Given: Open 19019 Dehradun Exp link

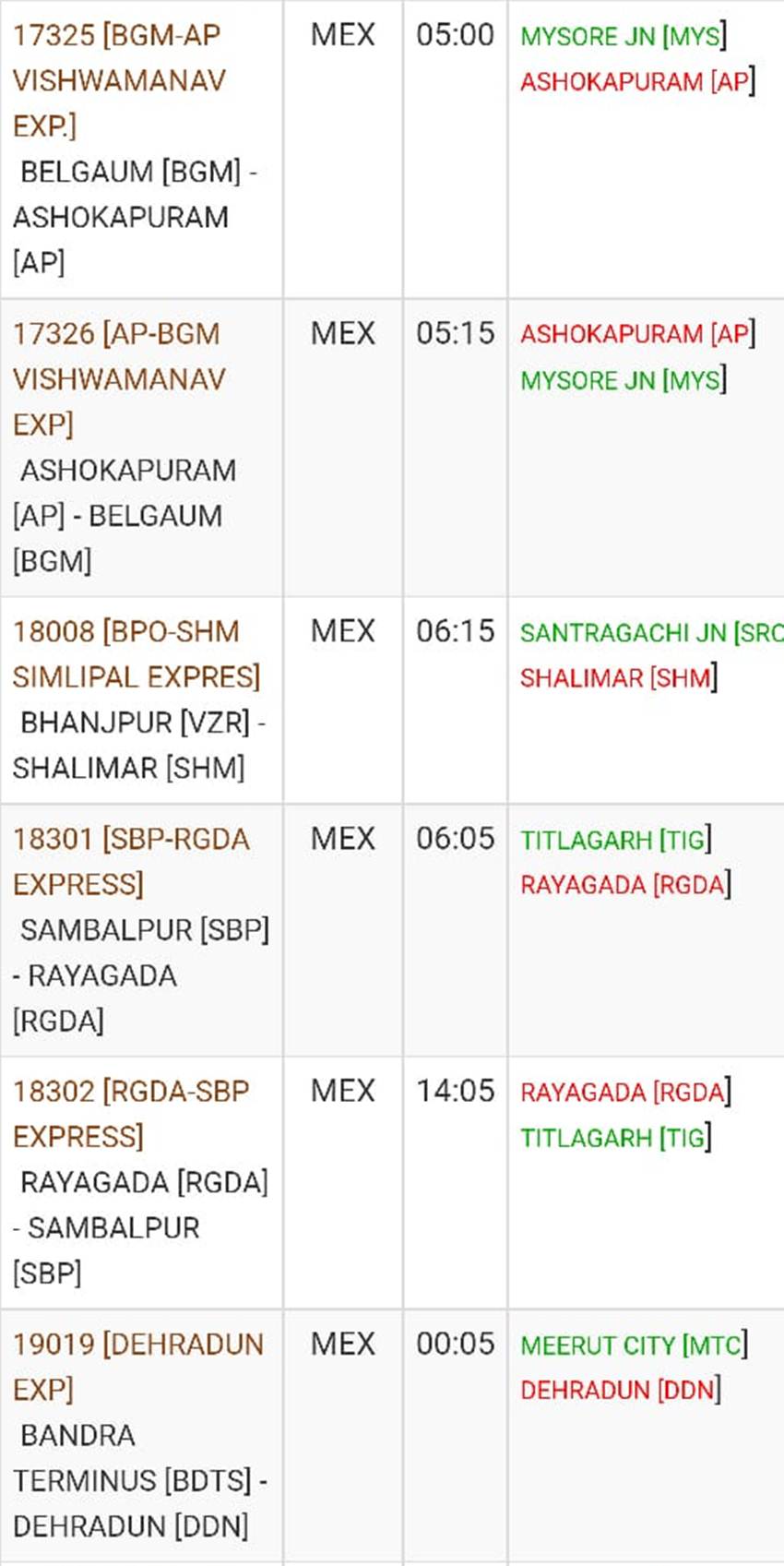Looking at the screenshot, I should 138,1366.
